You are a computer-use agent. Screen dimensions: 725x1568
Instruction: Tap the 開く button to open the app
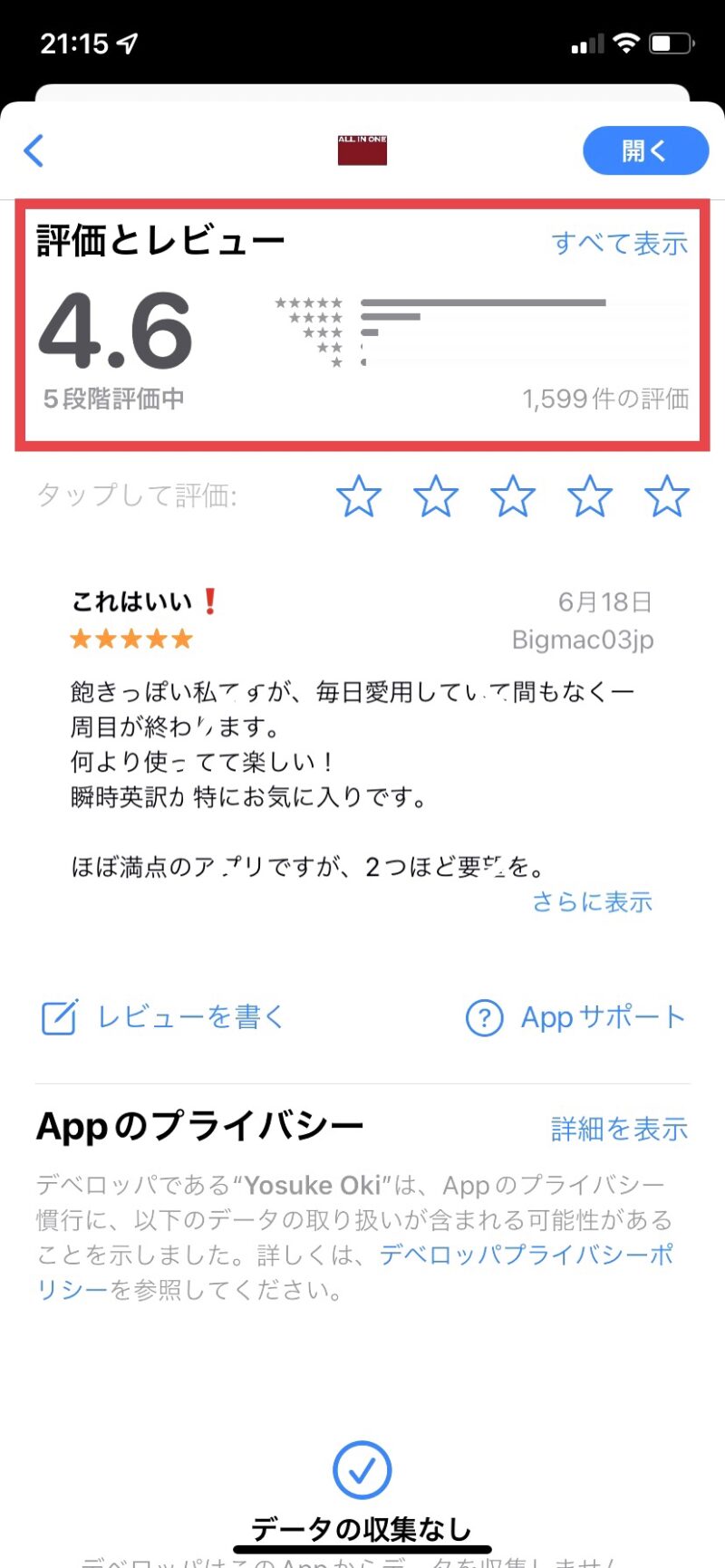tap(644, 150)
